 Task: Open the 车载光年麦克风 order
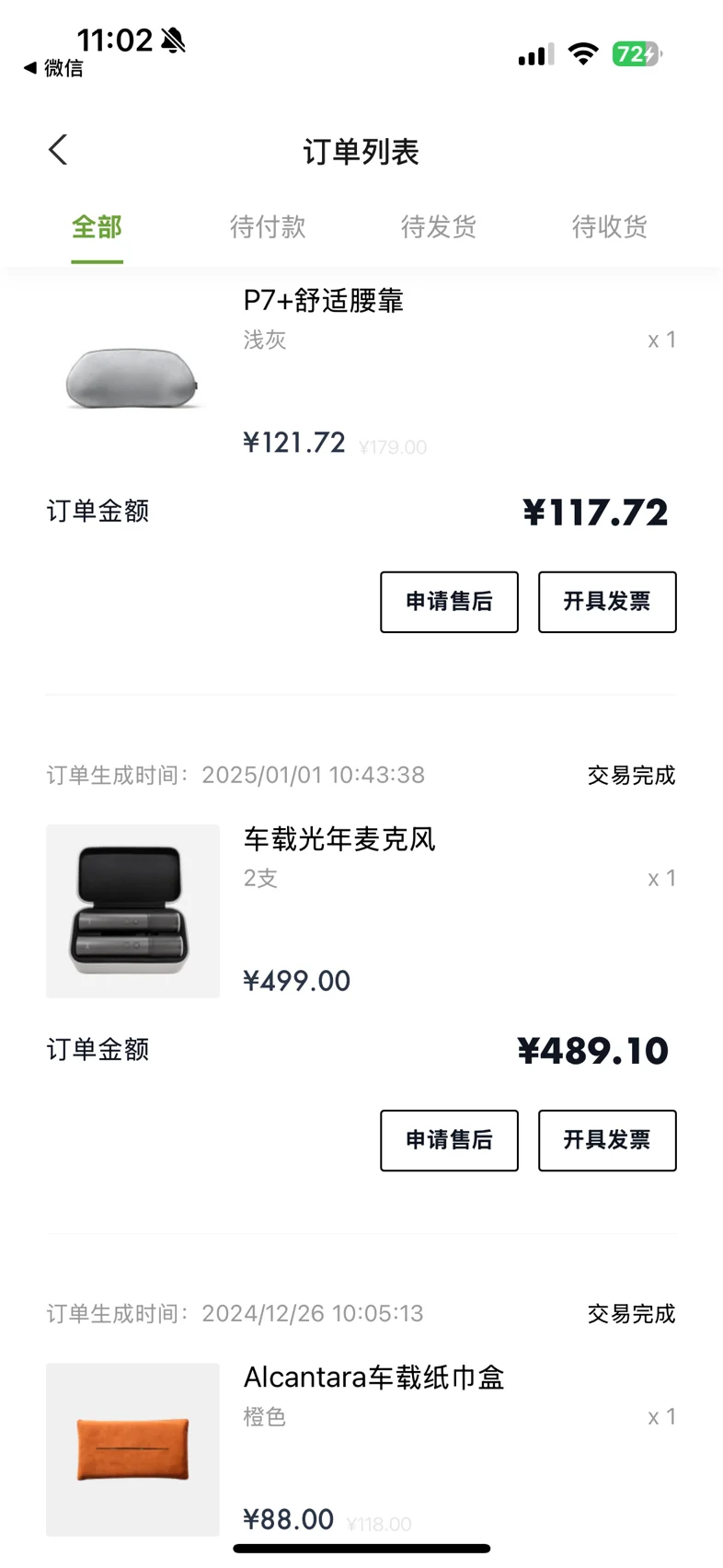(339, 839)
